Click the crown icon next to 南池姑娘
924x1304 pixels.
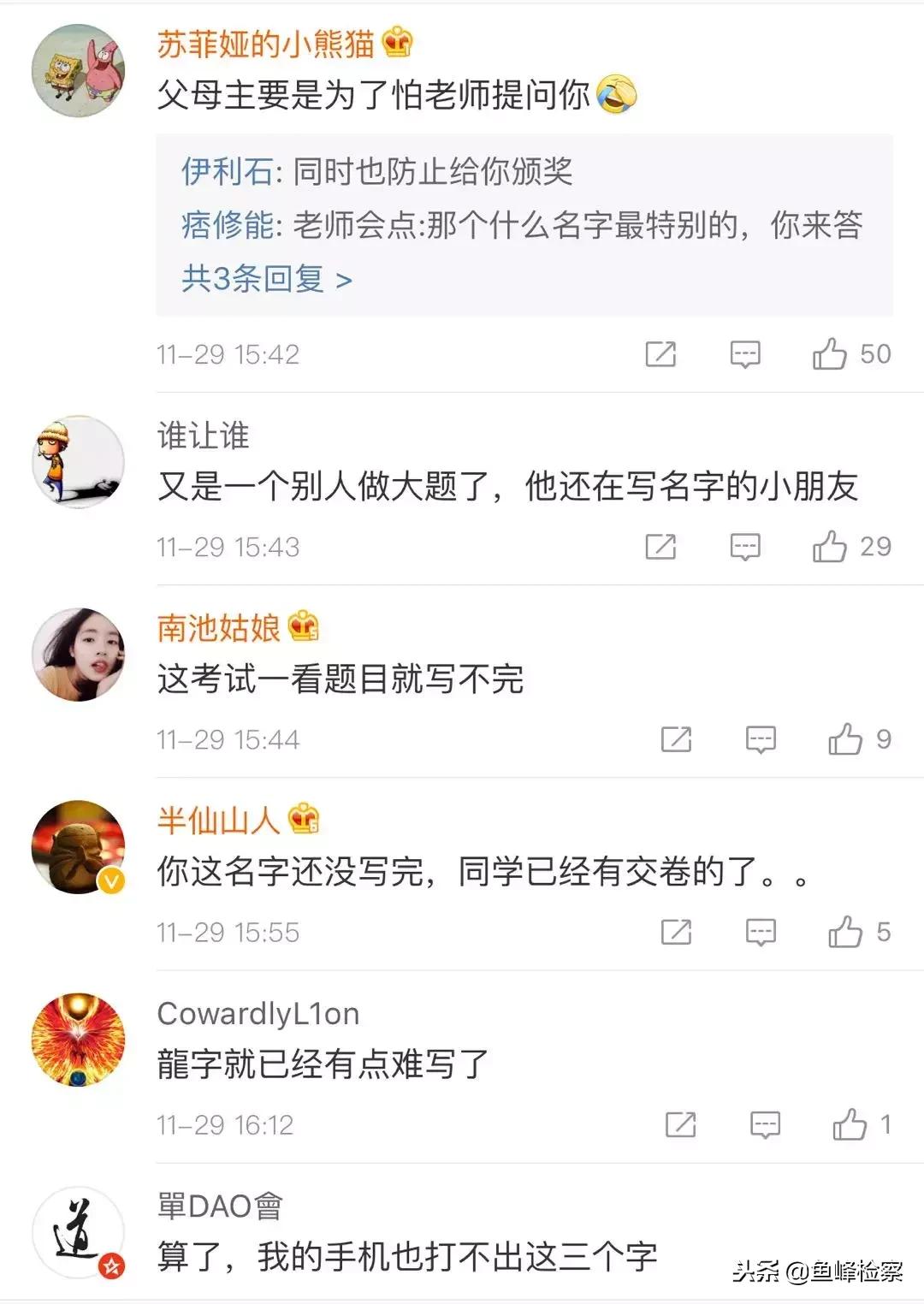click(305, 628)
